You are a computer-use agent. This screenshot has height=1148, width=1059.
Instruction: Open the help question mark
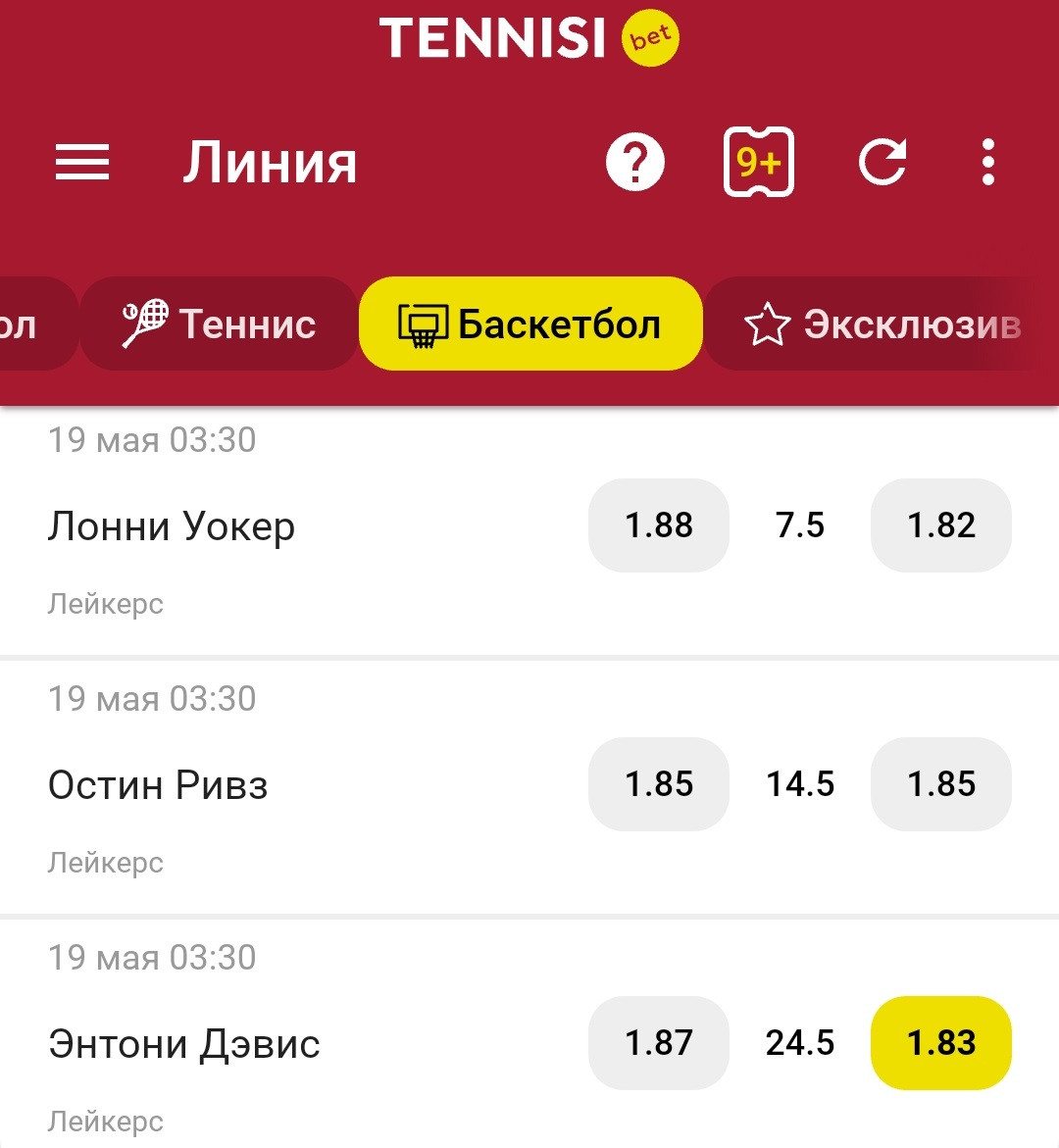coord(635,162)
